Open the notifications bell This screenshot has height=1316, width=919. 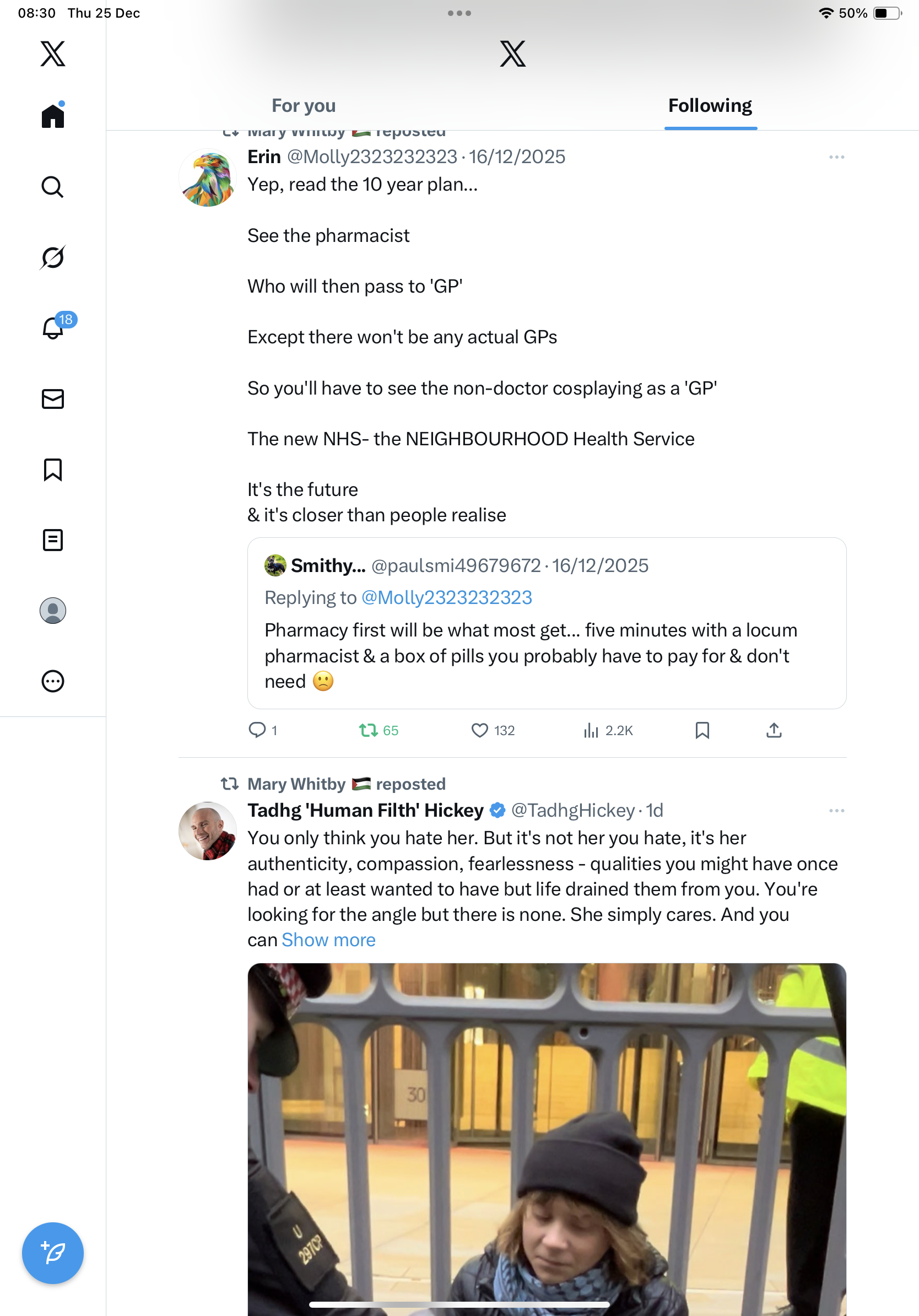(x=53, y=328)
